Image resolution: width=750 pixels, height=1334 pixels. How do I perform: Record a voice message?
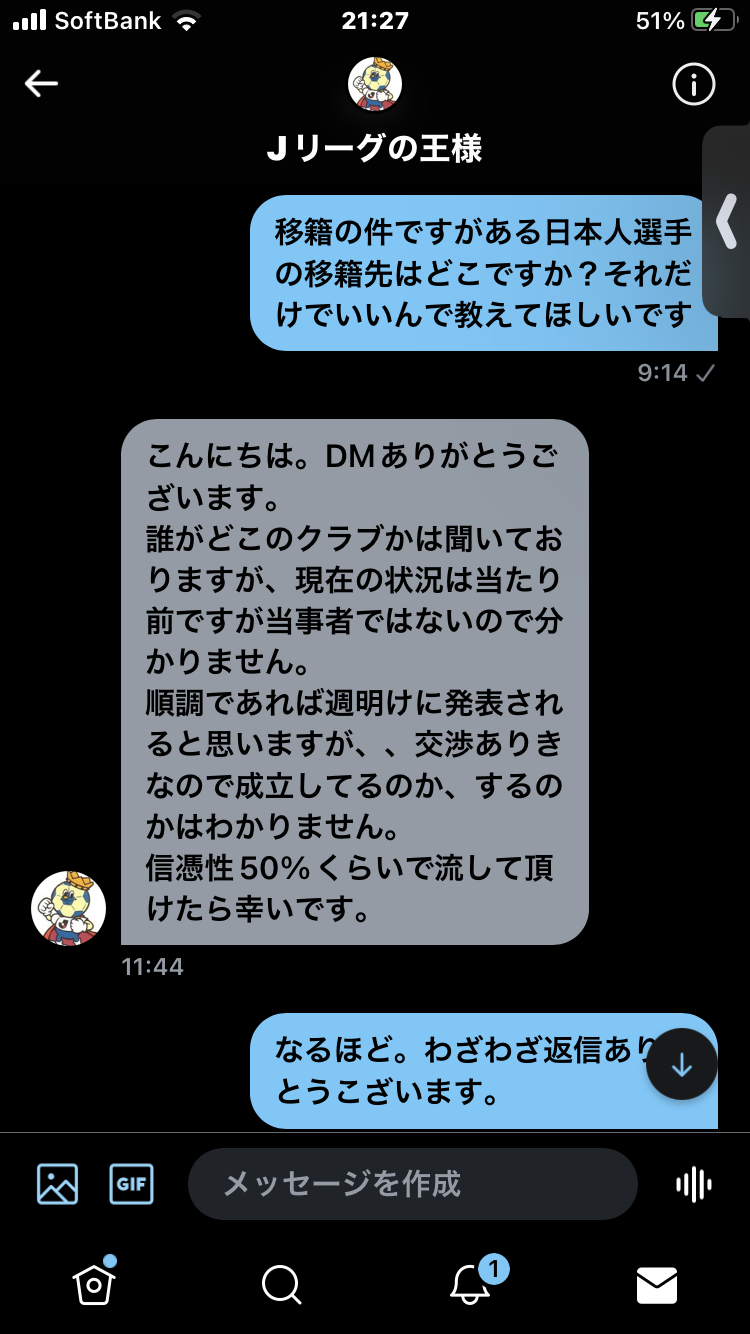tap(693, 1184)
